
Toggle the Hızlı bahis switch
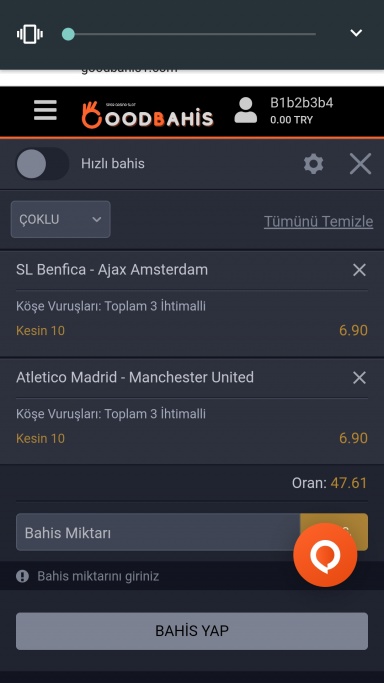click(42, 164)
